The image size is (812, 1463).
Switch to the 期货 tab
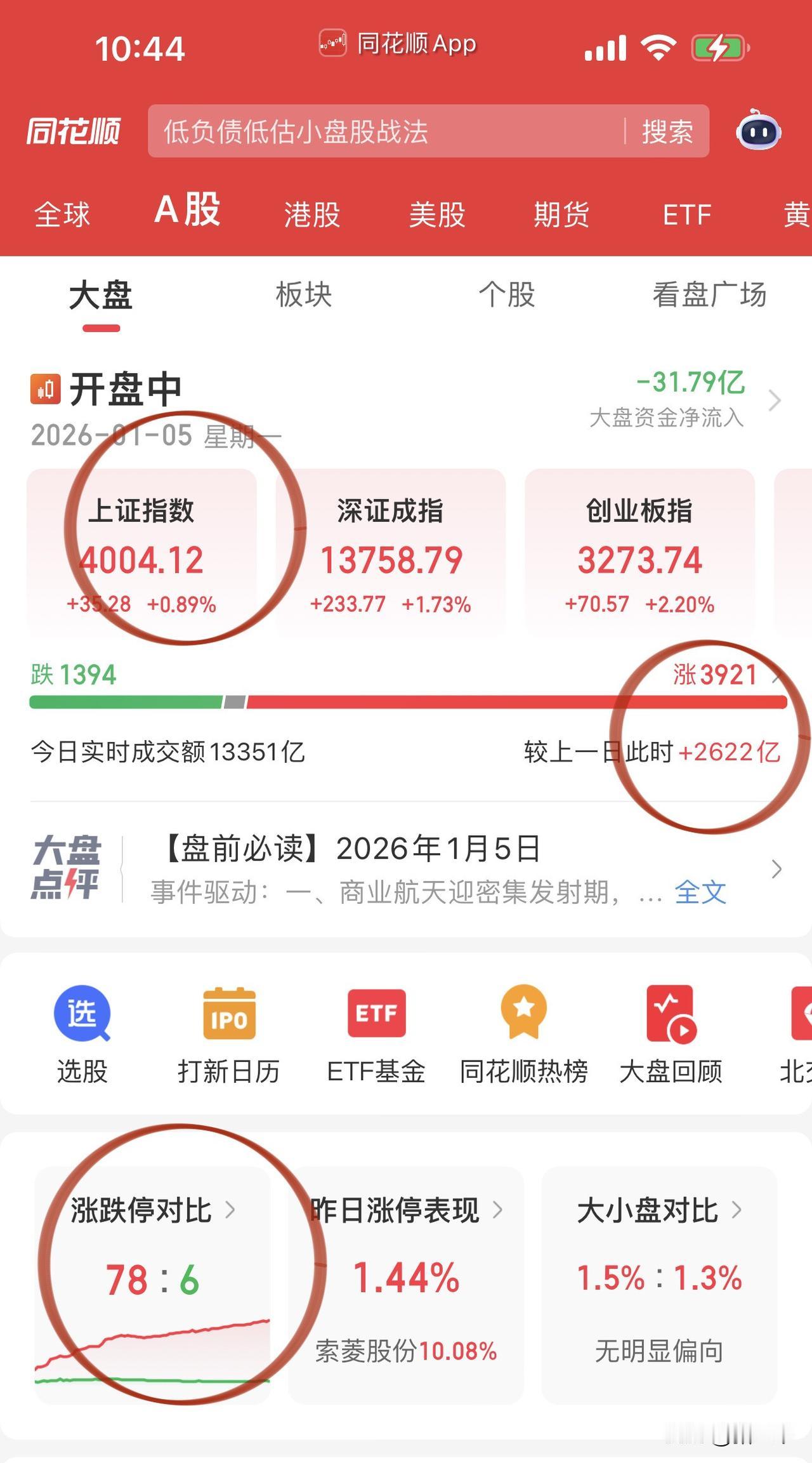tap(561, 215)
